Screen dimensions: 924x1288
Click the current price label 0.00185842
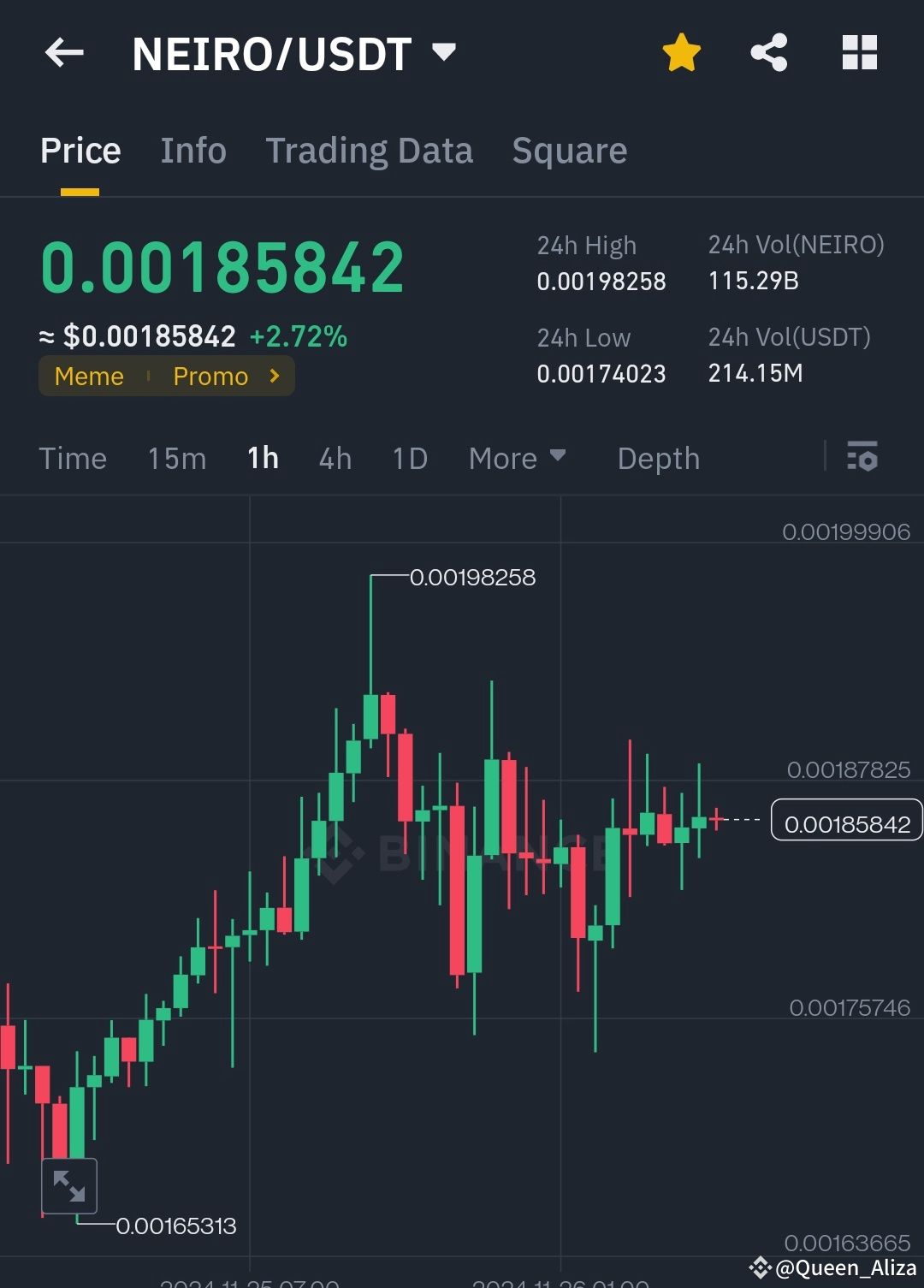[x=846, y=822]
